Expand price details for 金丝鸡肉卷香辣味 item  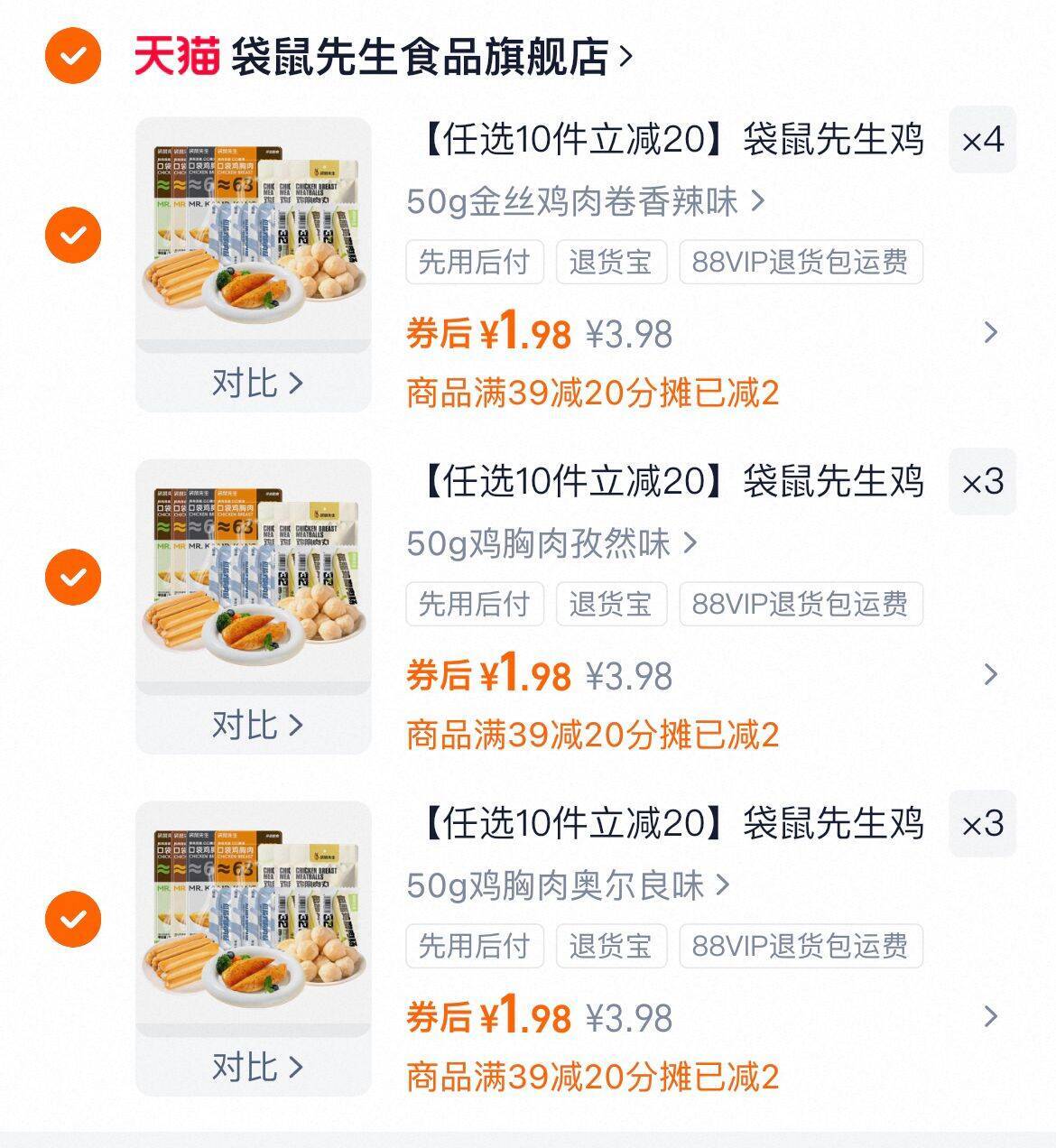(x=990, y=333)
